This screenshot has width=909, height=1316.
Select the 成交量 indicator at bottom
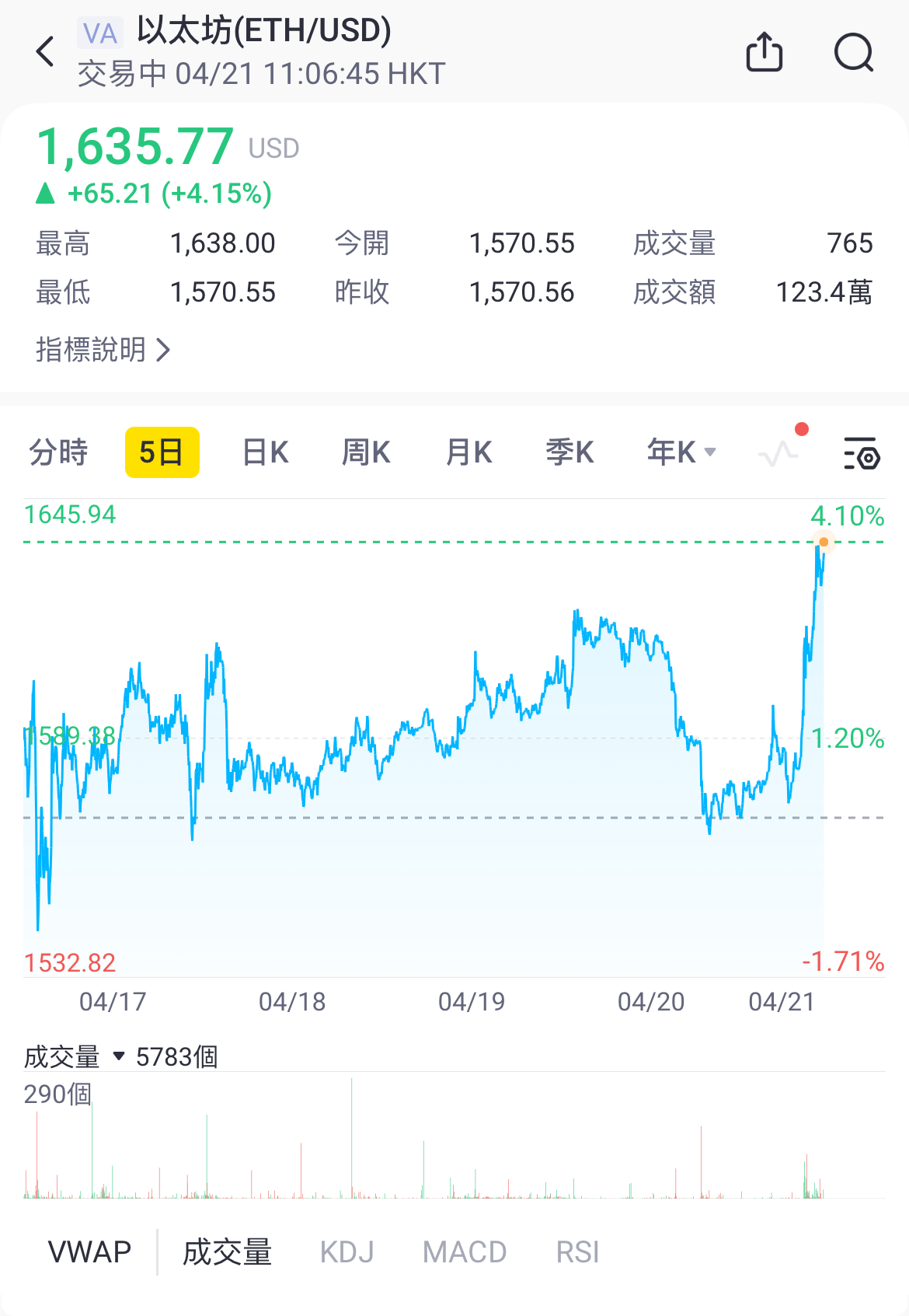click(227, 1252)
